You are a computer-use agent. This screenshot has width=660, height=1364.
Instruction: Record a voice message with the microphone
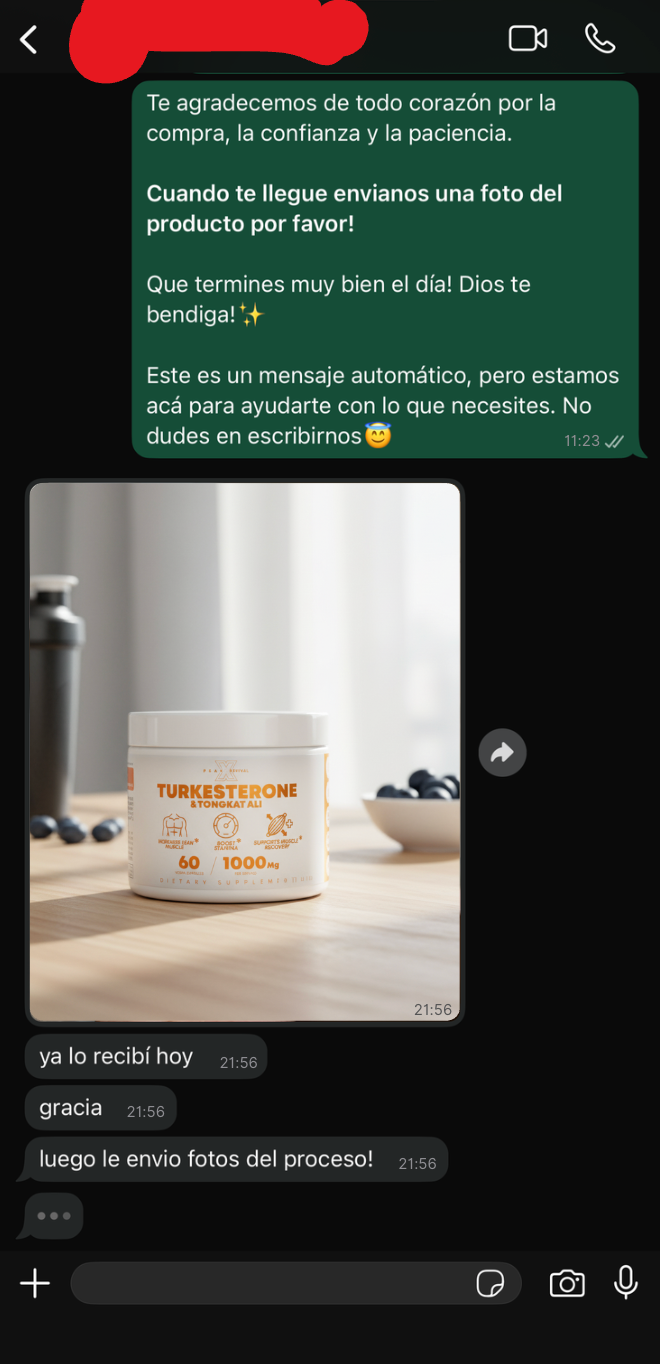(626, 1282)
